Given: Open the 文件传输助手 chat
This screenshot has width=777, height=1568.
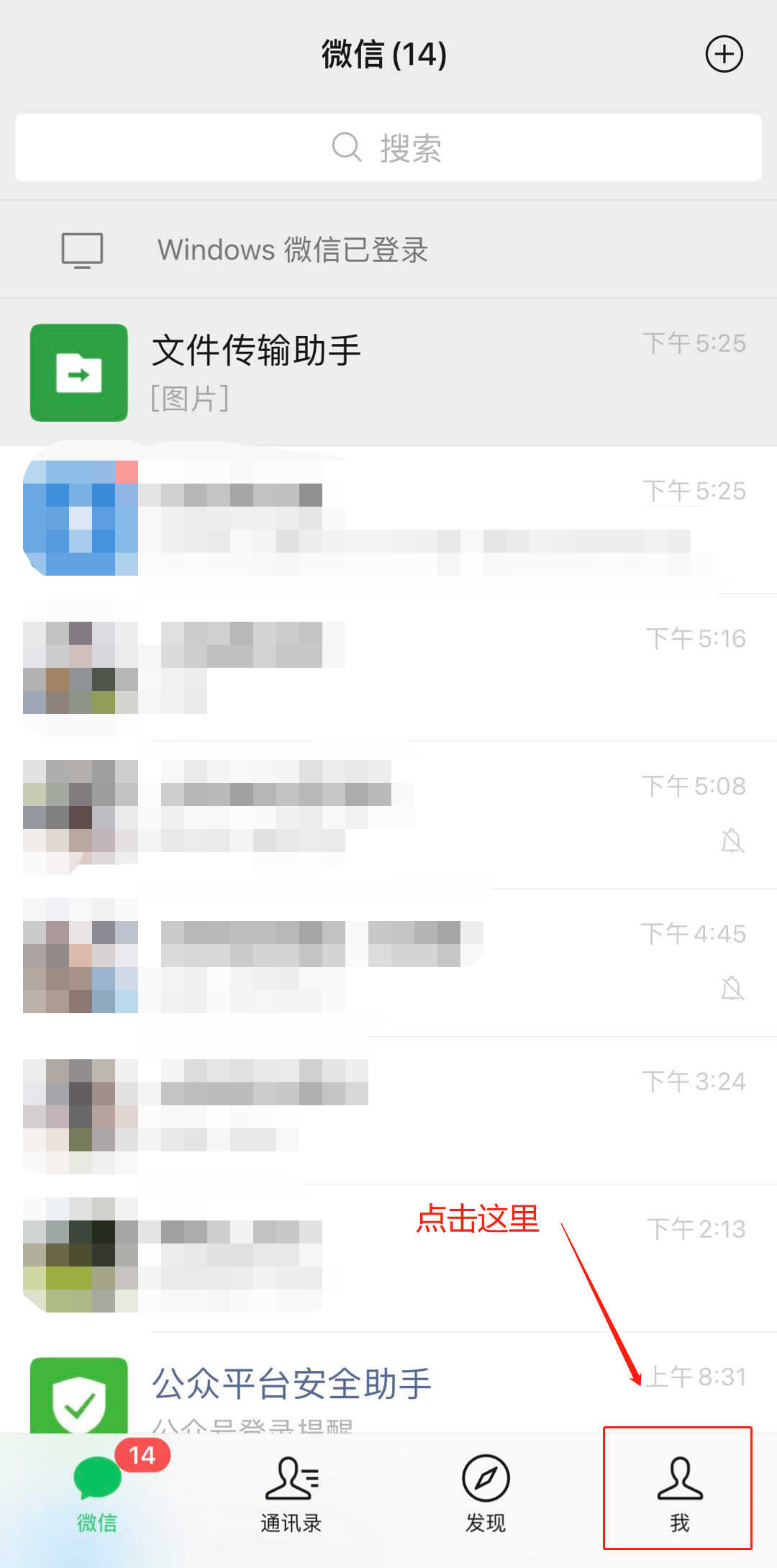Looking at the screenshot, I should [388, 372].
